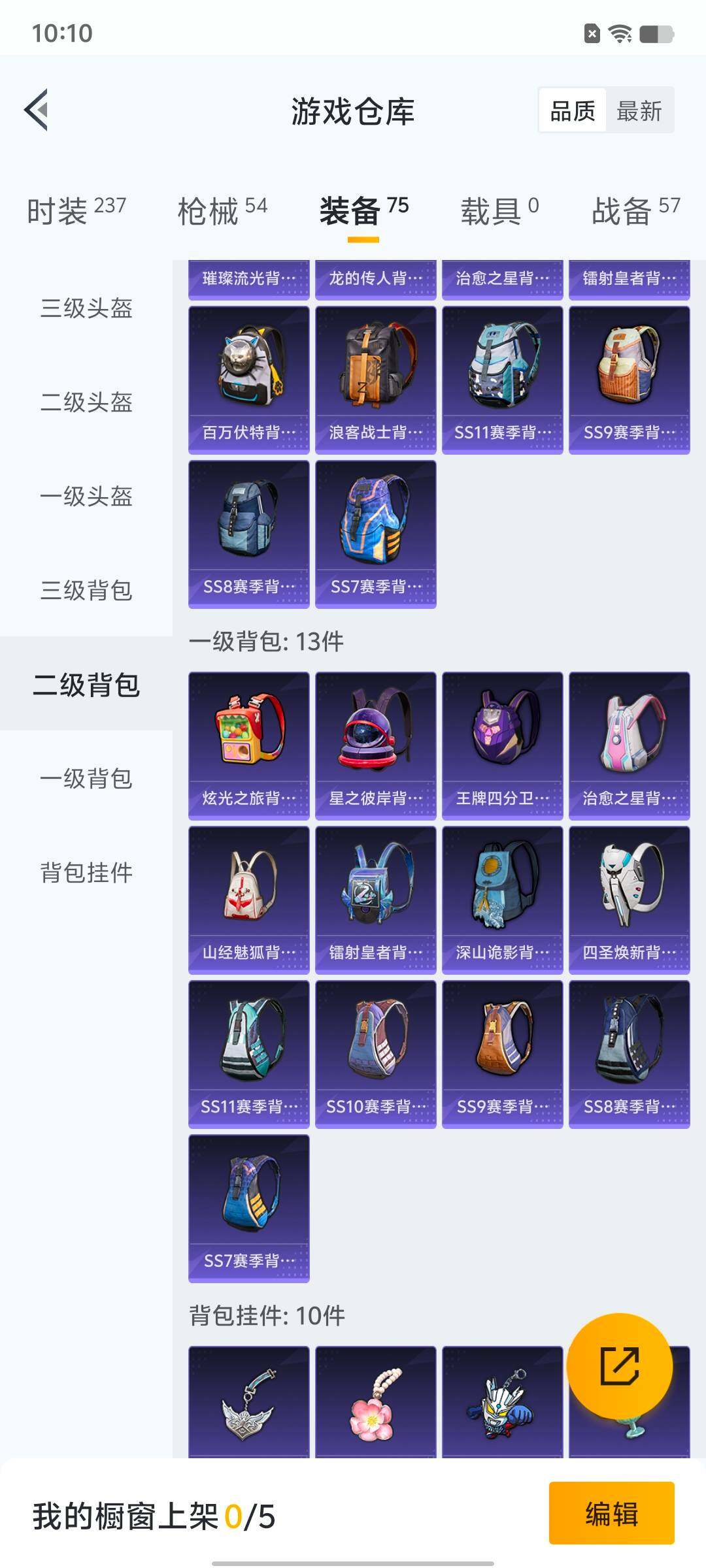Open the 浪客战士背 backpack item
The image size is (706, 1568).
(x=376, y=380)
